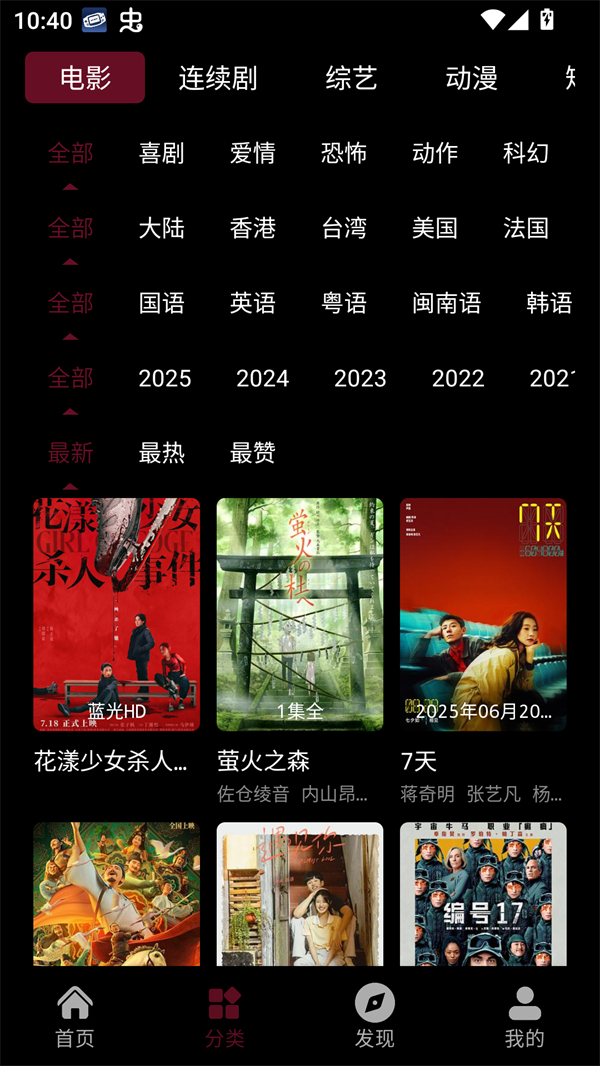The height and width of the screenshot is (1066, 600).
Task: Filter by 科幻 genre
Action: pos(526,153)
